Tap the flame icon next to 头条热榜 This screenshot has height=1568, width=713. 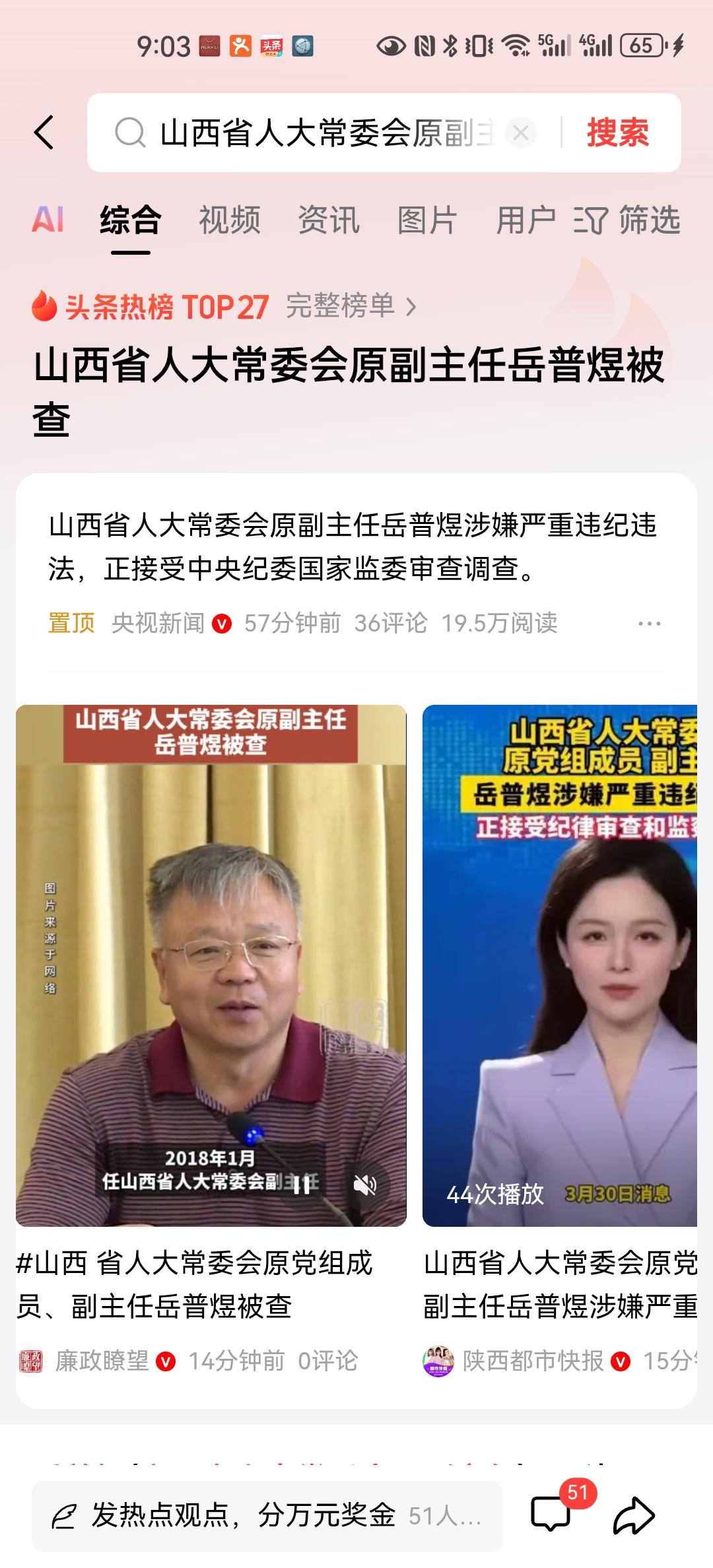[x=44, y=305]
